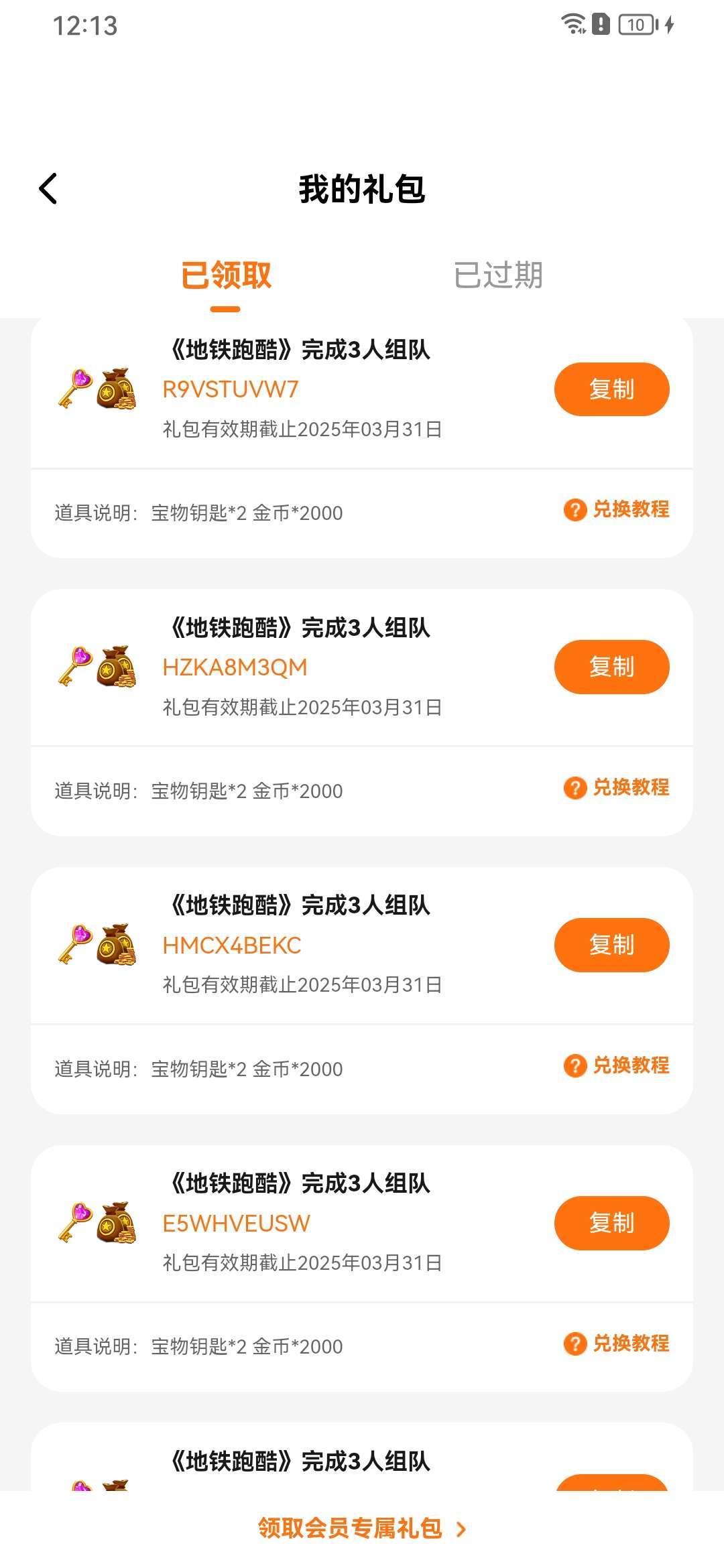Copy gift code HMCX4BEKC

pyautogui.click(x=611, y=945)
